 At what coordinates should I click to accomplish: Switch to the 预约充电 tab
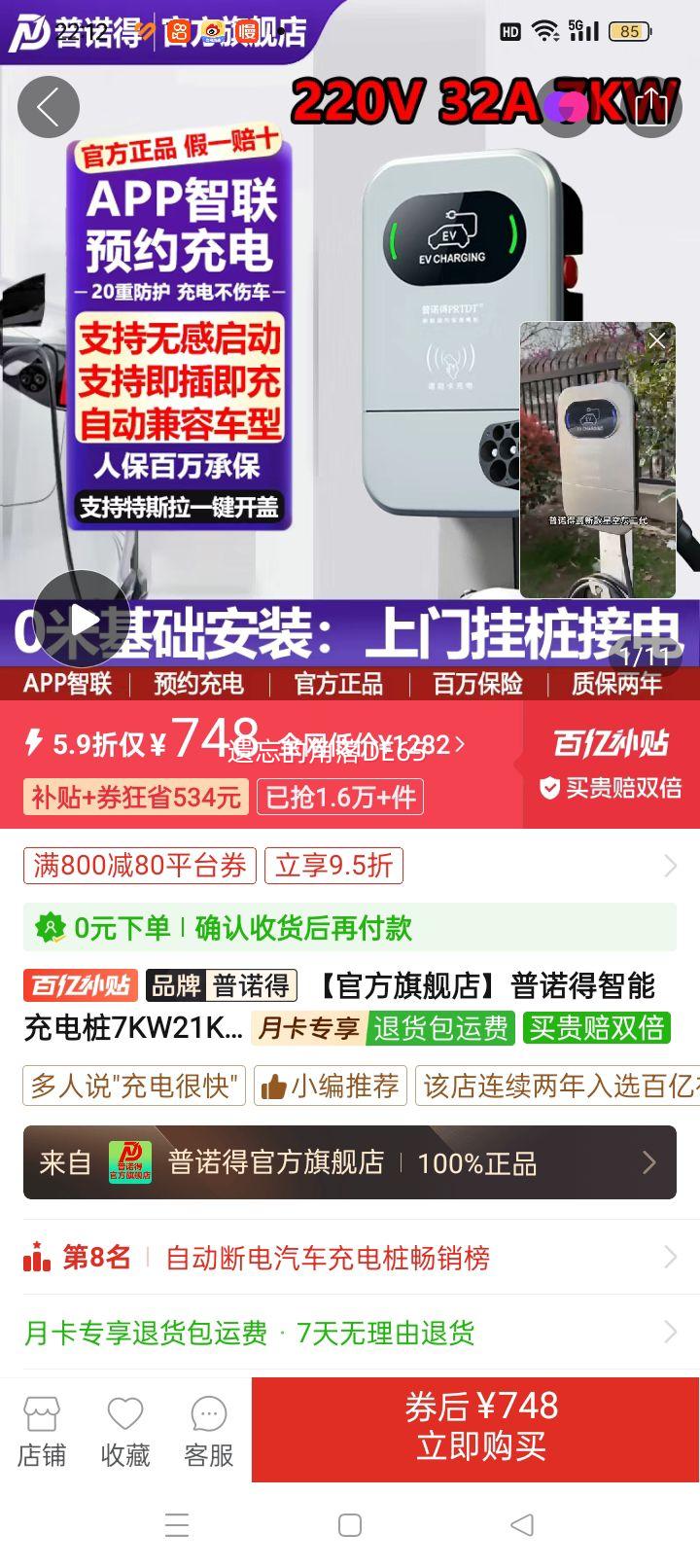(x=198, y=684)
